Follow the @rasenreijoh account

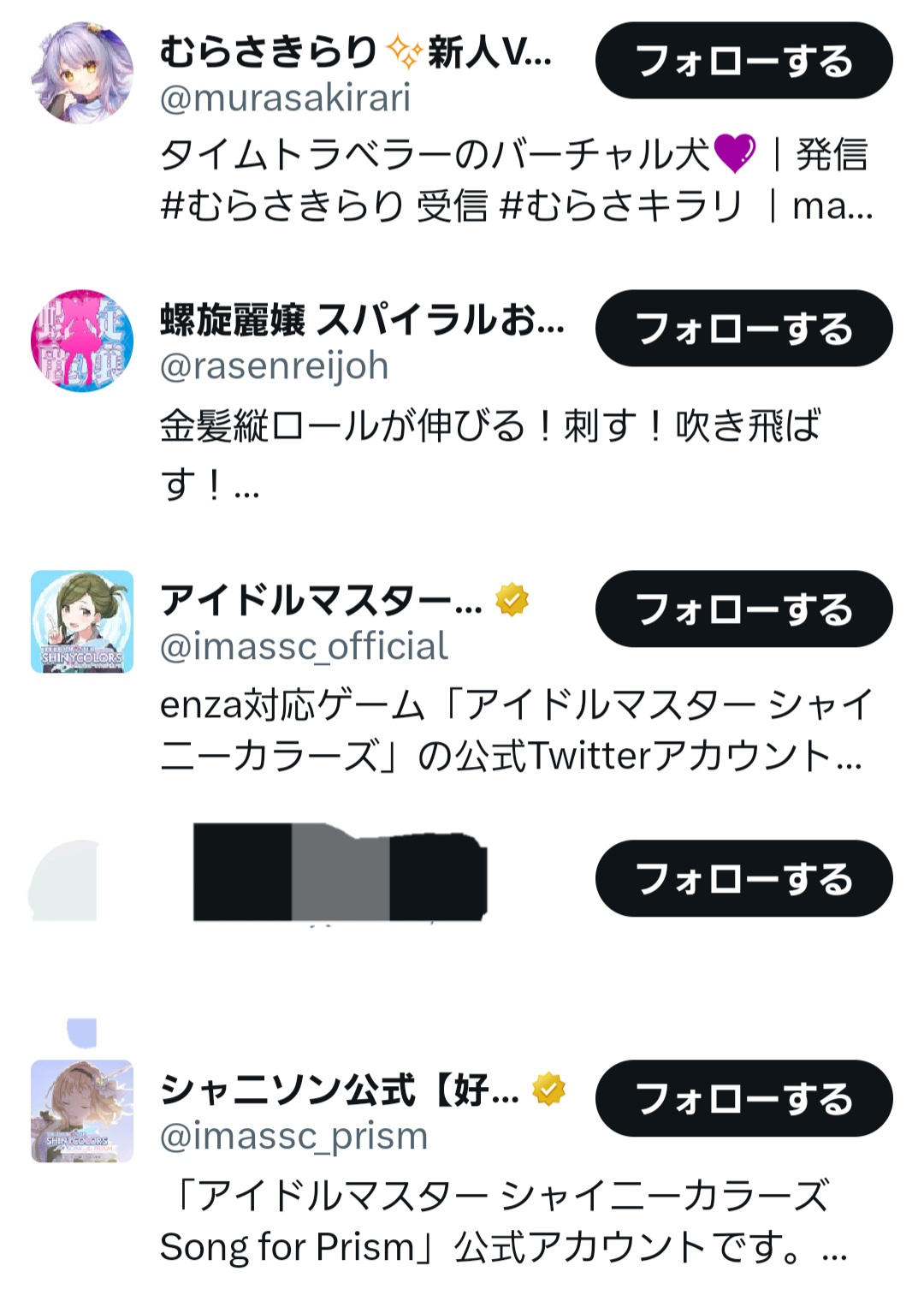(x=743, y=329)
